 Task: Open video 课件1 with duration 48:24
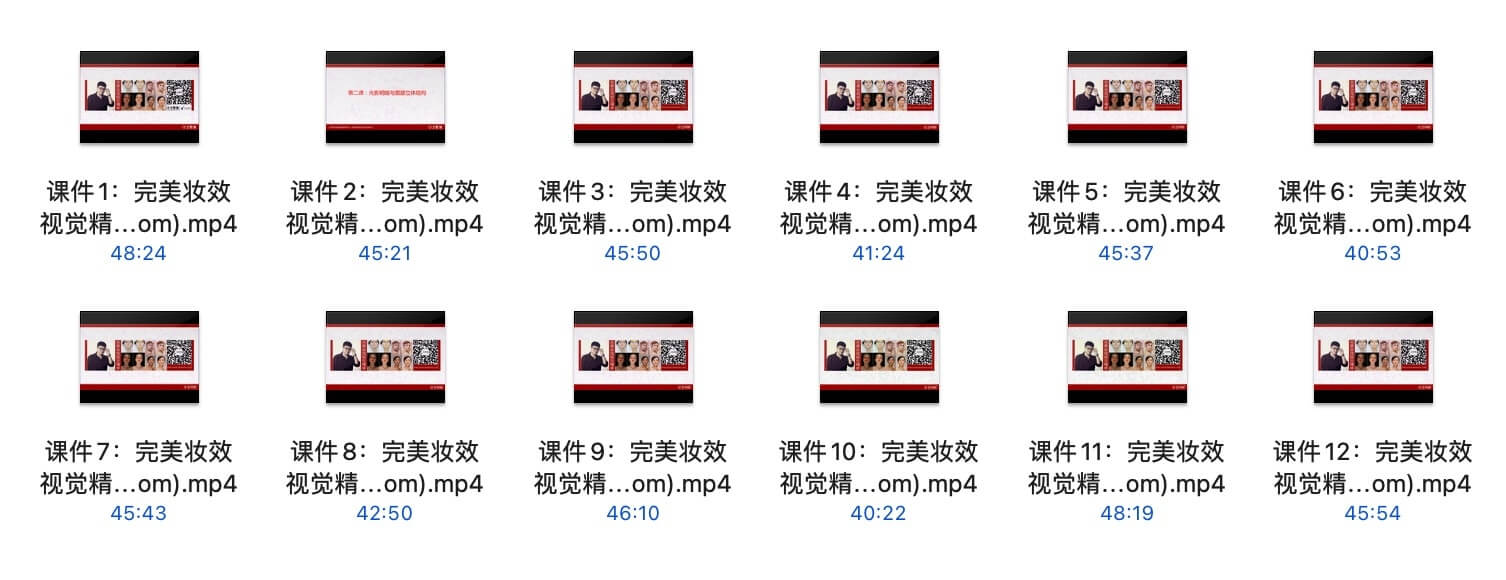click(x=139, y=98)
